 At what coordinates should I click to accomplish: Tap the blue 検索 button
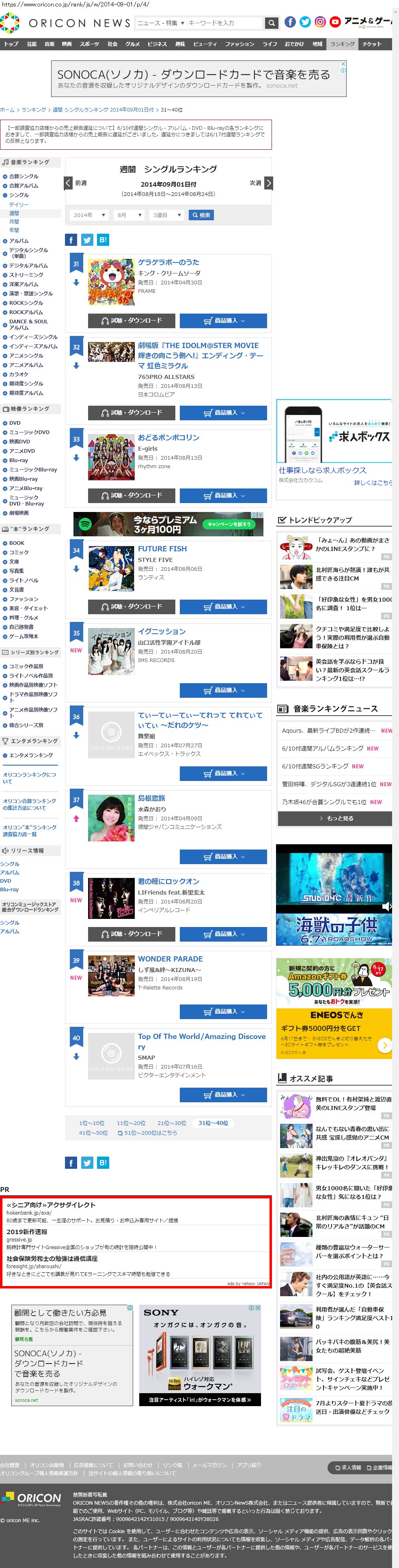point(201,215)
